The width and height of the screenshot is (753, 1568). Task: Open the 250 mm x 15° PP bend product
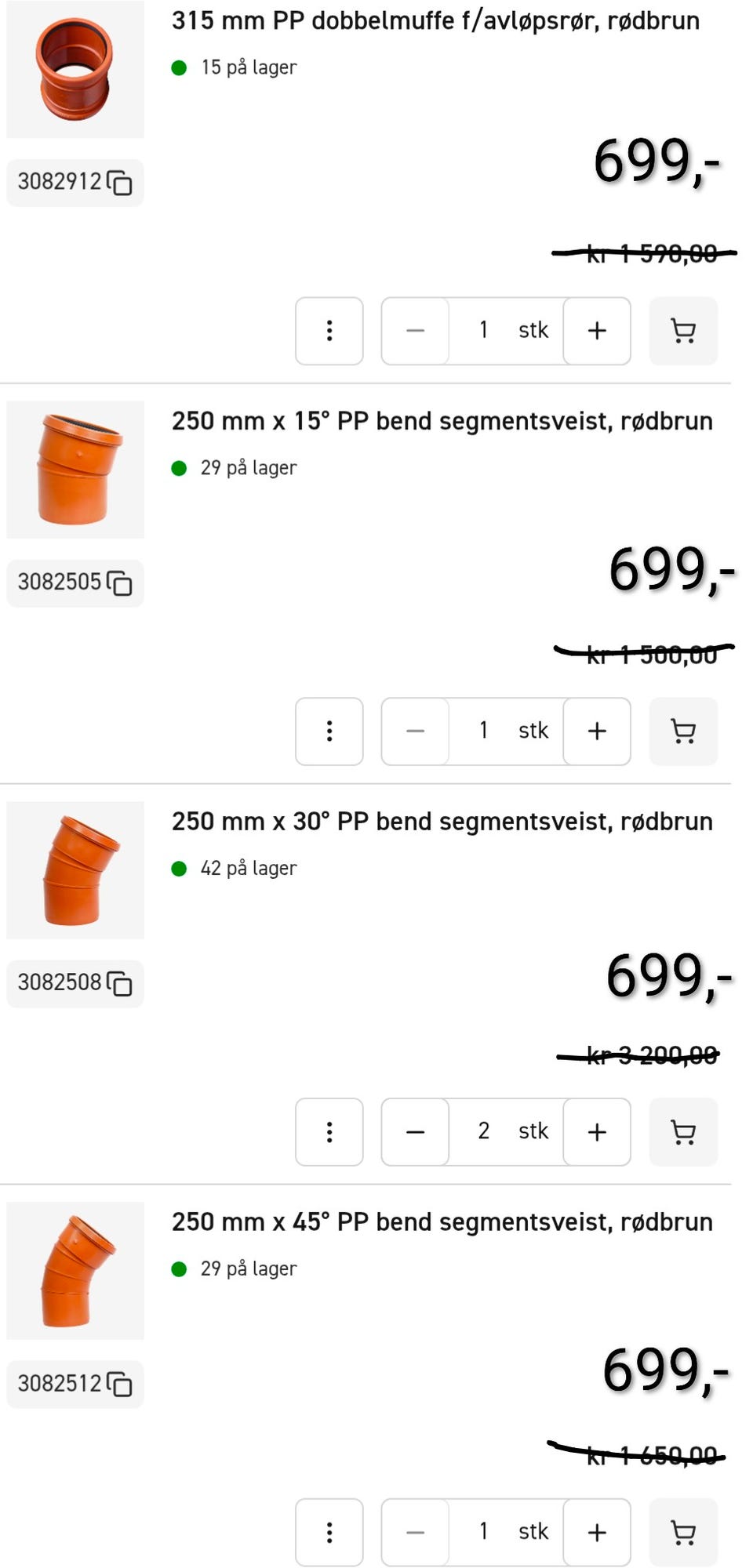pyautogui.click(x=442, y=421)
